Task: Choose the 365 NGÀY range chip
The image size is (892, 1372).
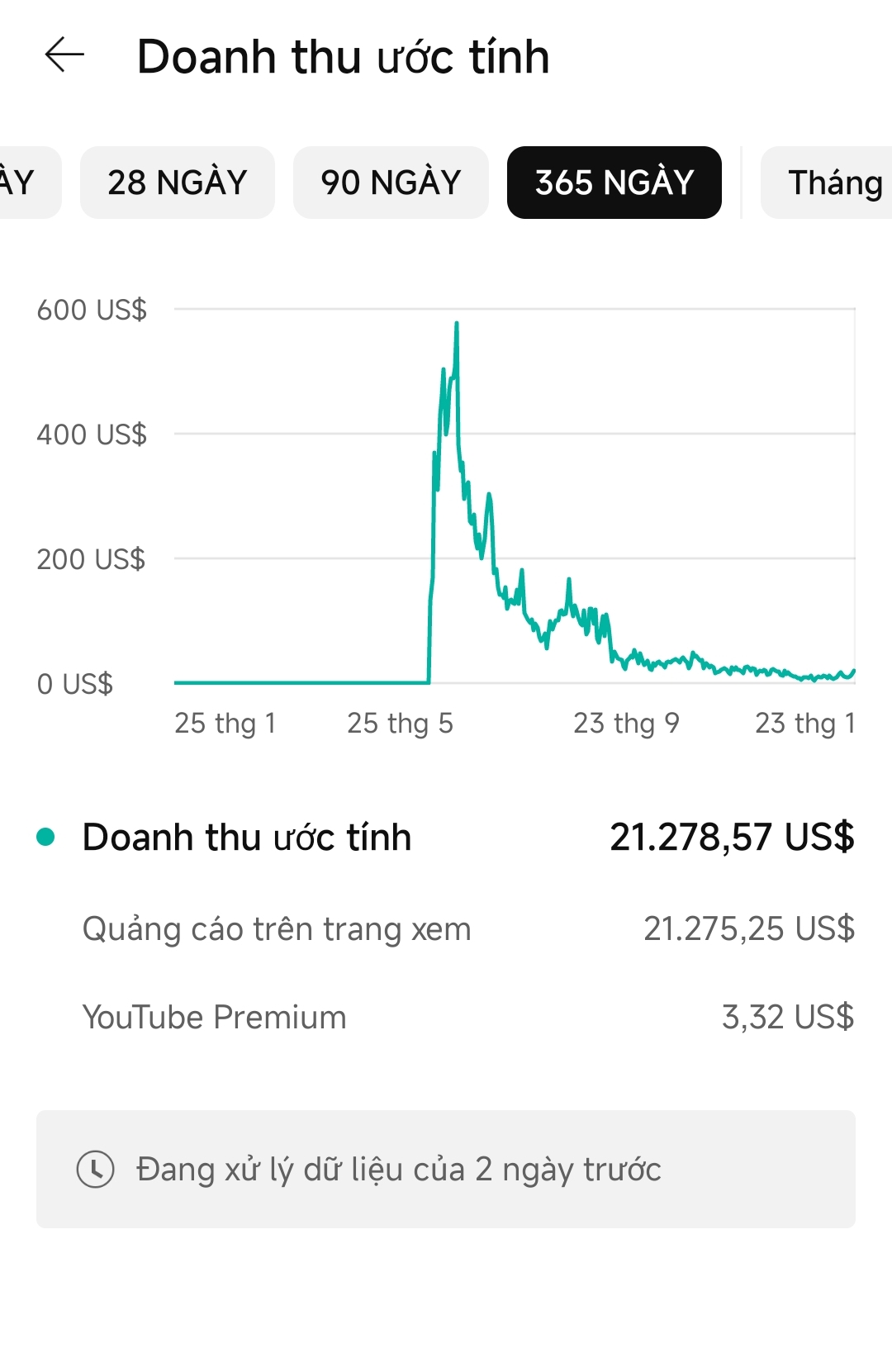Action: point(614,183)
